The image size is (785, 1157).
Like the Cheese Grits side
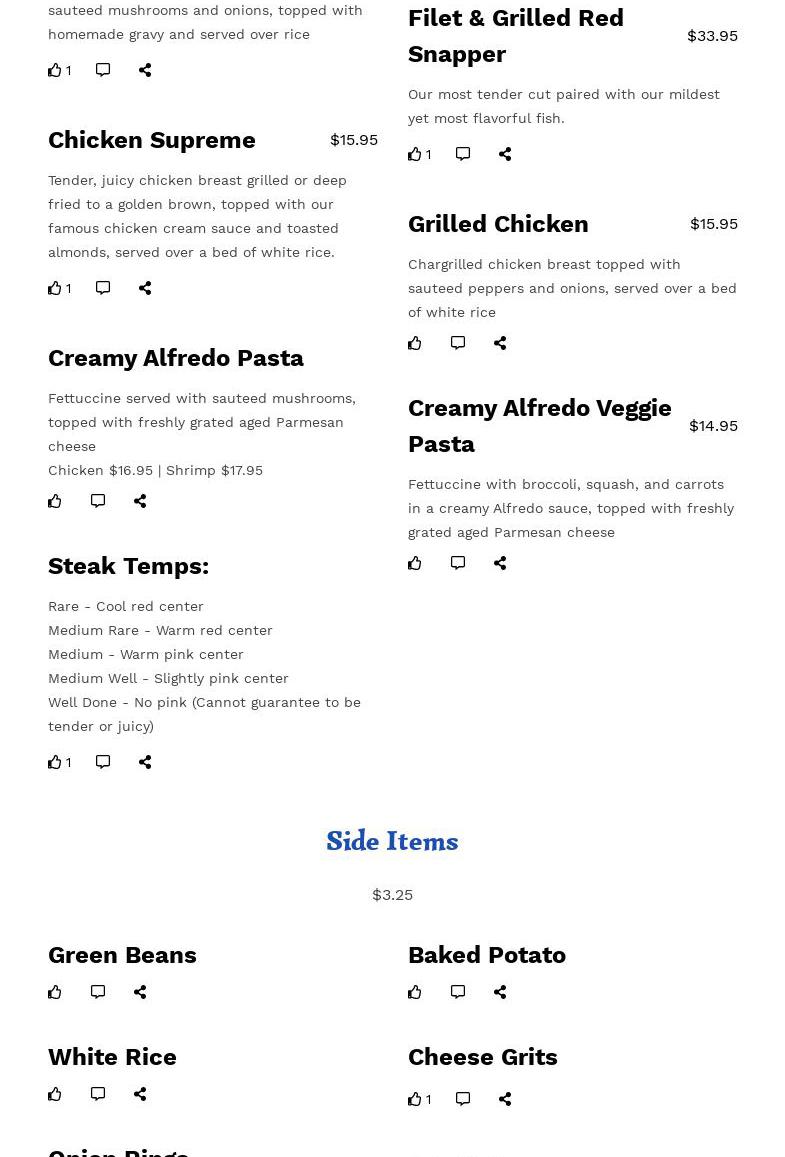[x=415, y=1099]
